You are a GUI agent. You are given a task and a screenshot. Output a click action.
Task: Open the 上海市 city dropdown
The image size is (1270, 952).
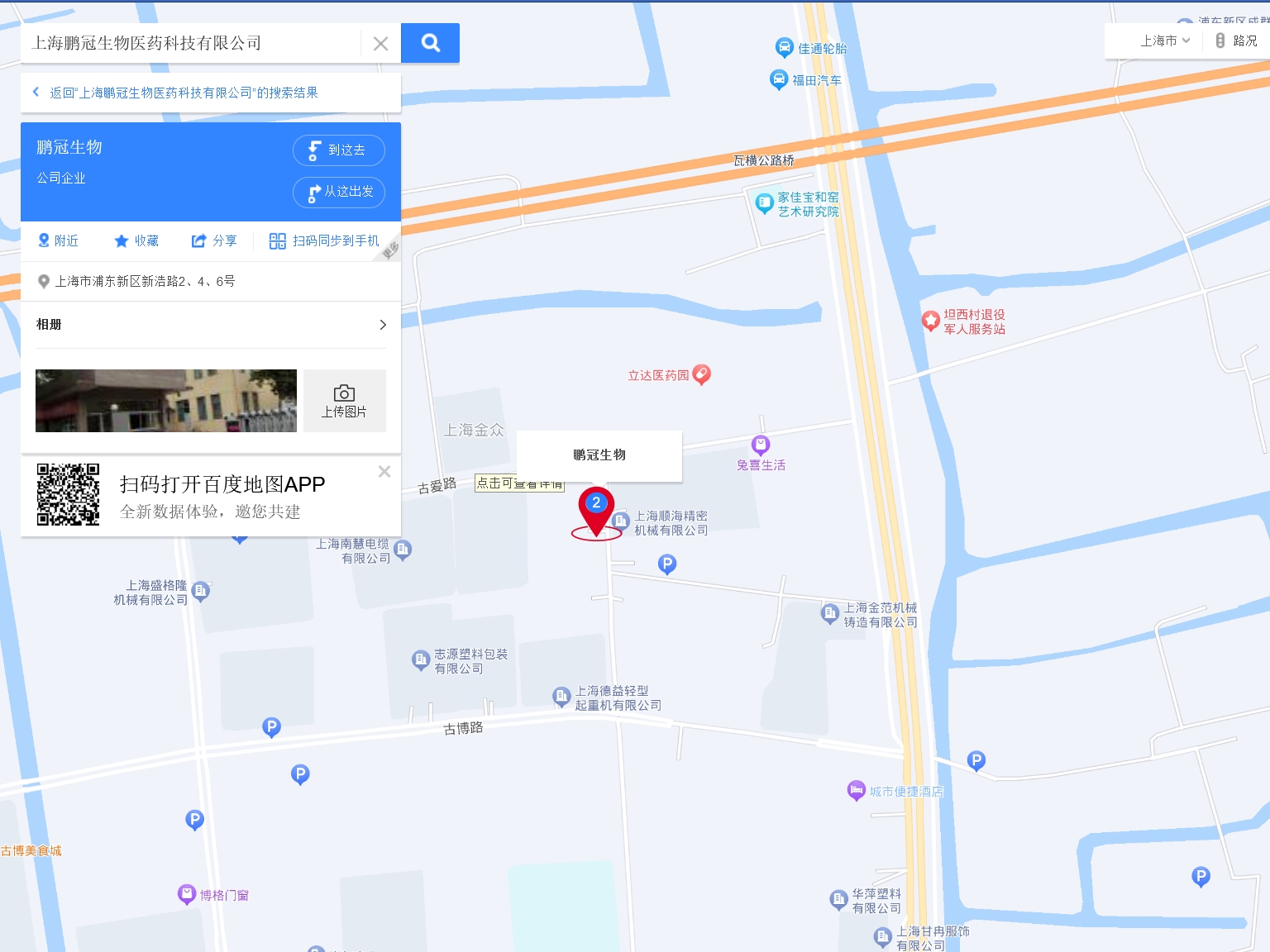tap(1164, 40)
